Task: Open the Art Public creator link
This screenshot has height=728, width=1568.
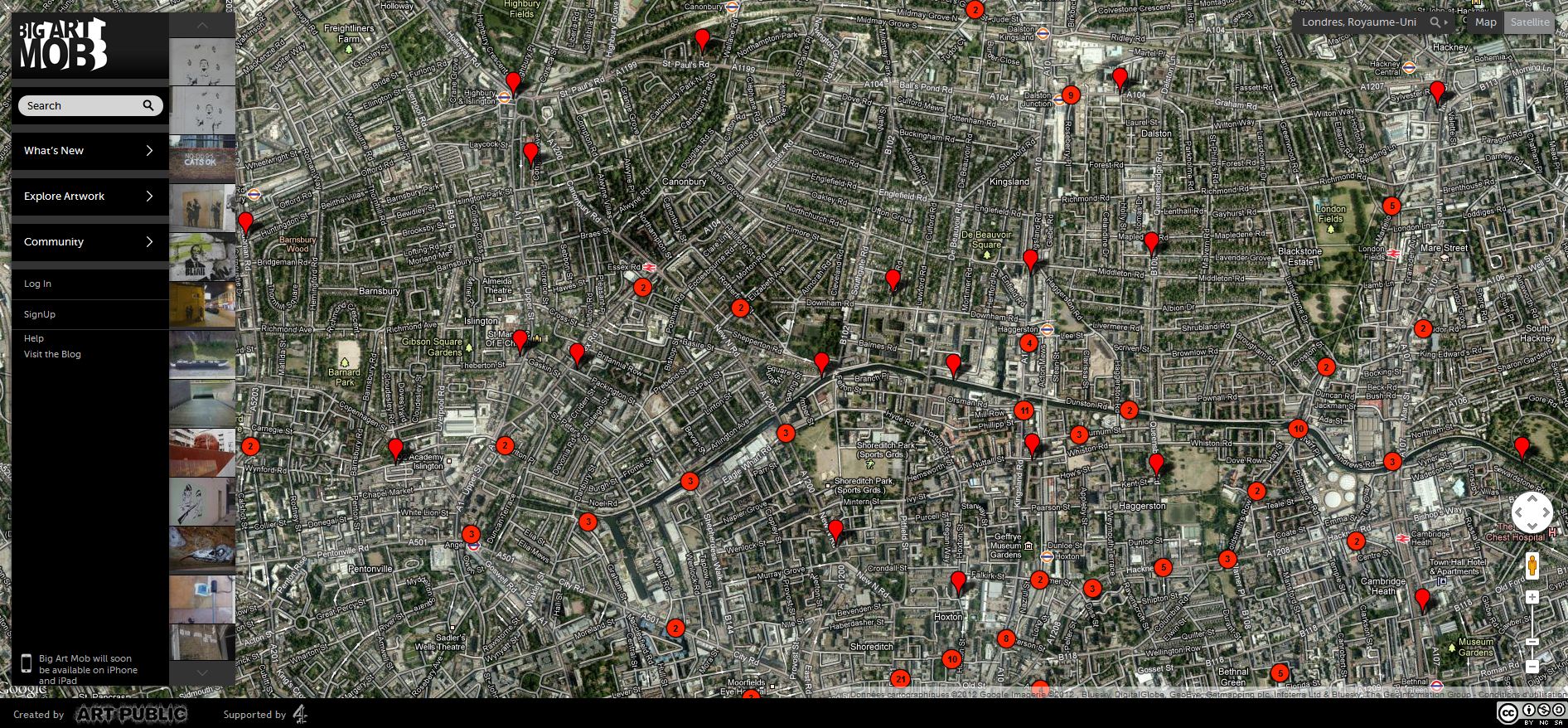Action: (131, 714)
